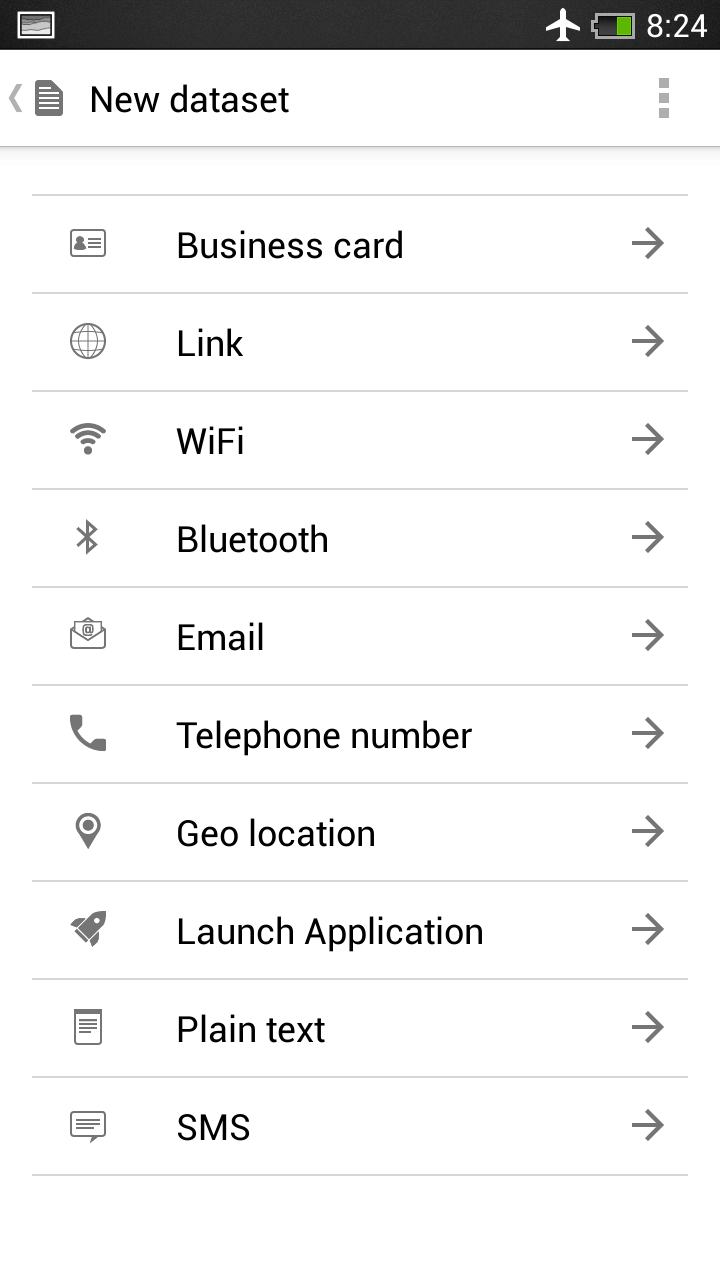This screenshot has height=1280, width=720.
Task: Select the Link dataset type
Action: (x=360, y=342)
